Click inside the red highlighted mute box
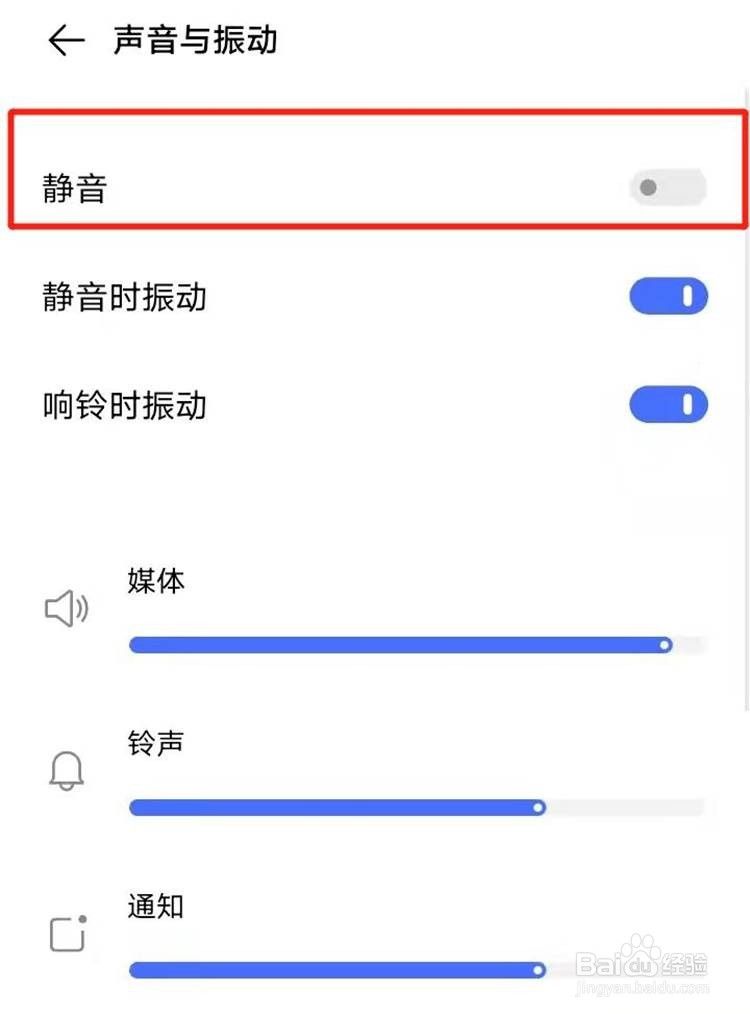The width and height of the screenshot is (750, 1014). pos(375,170)
